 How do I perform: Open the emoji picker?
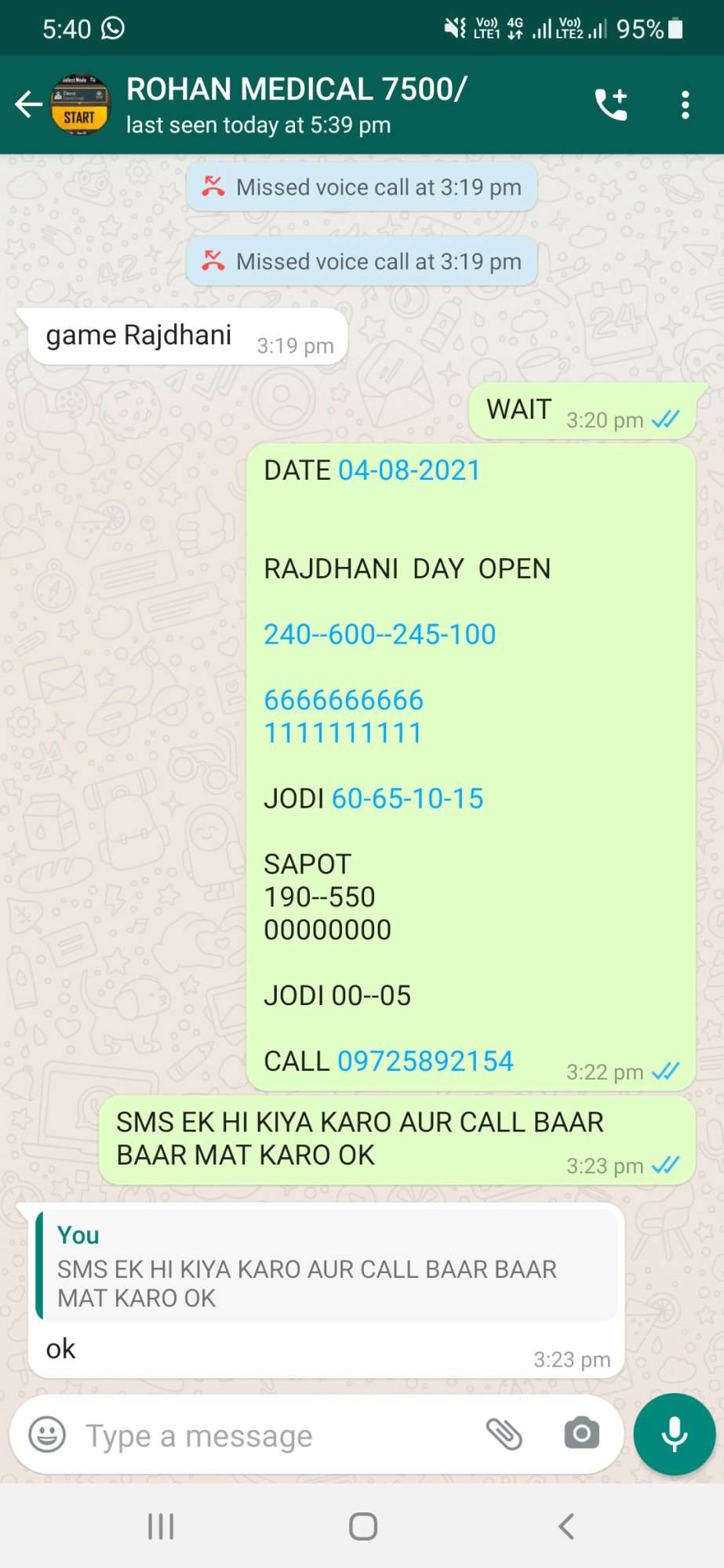pyautogui.click(x=47, y=1435)
